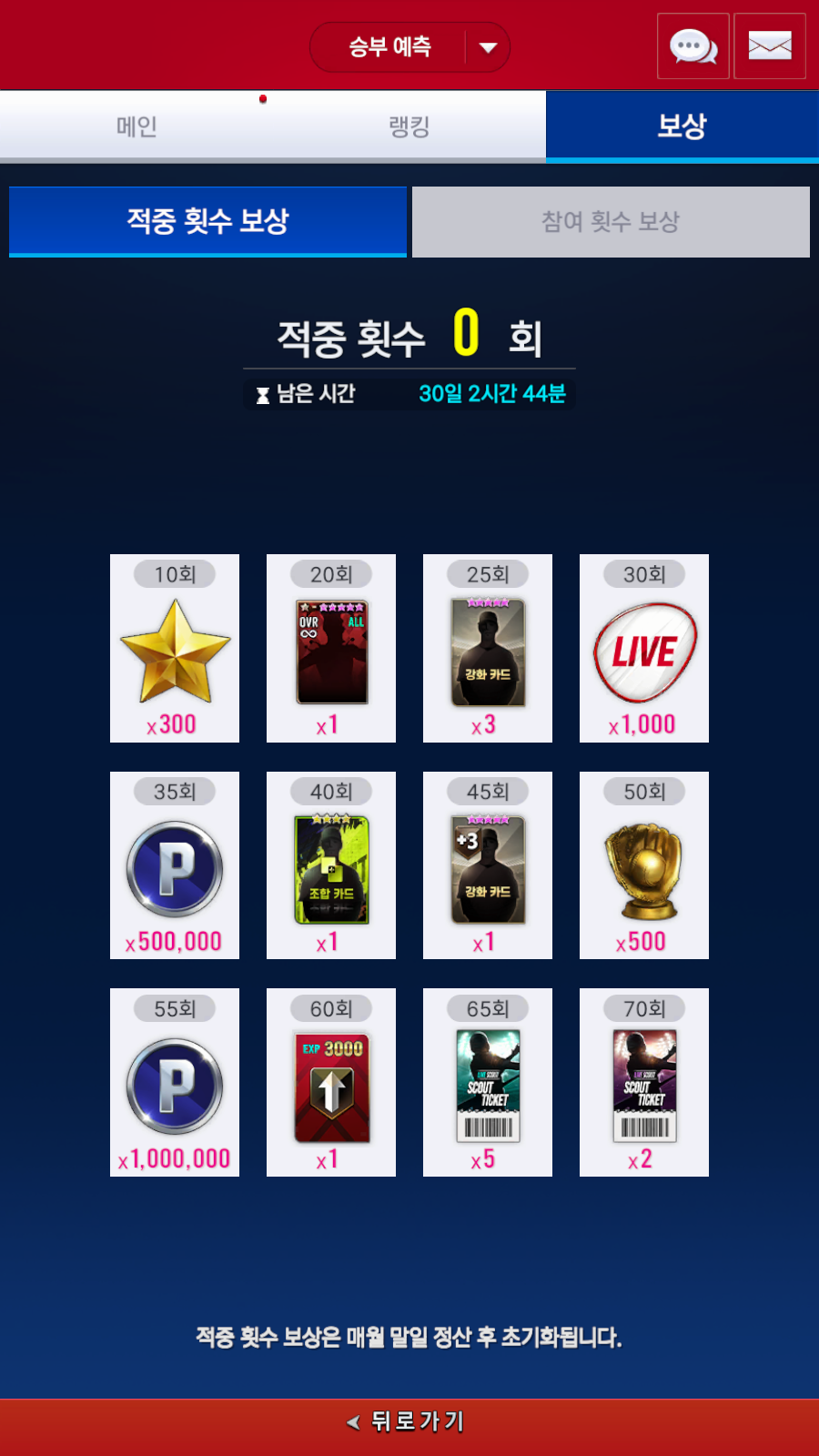View the 40회 조합 카드 reward
Screen dimensions: 819x1456
pyautogui.click(x=331, y=865)
